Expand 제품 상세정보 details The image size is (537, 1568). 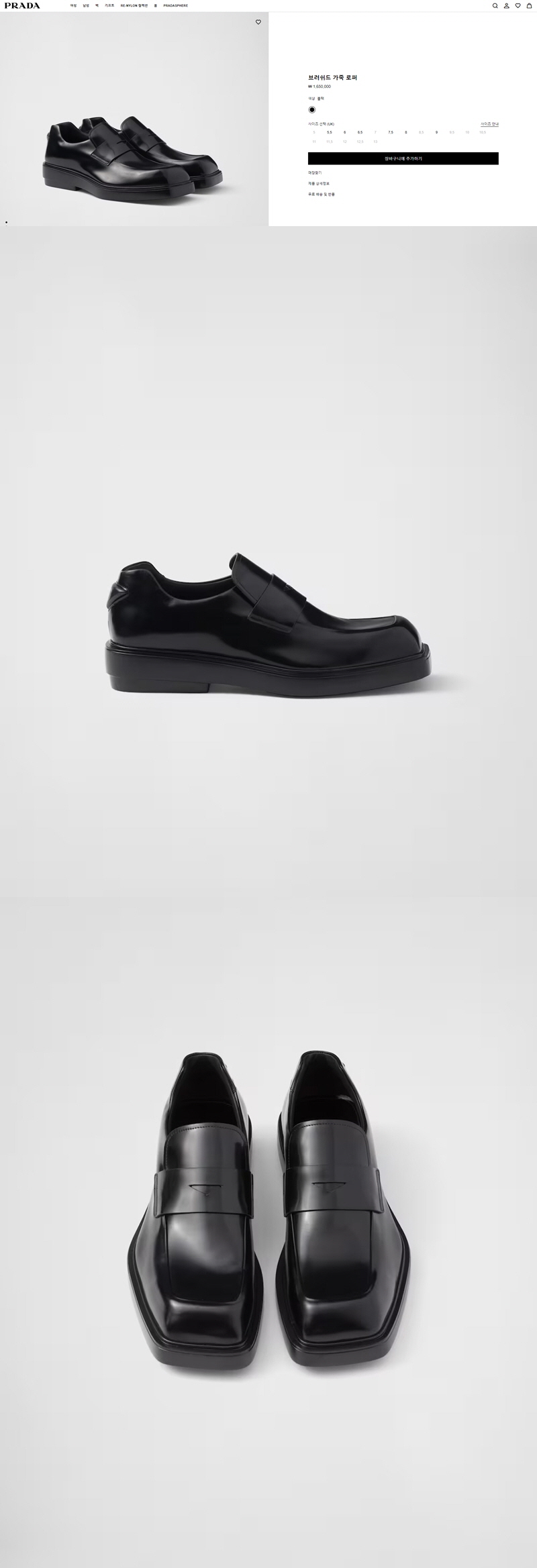pyautogui.click(x=319, y=183)
